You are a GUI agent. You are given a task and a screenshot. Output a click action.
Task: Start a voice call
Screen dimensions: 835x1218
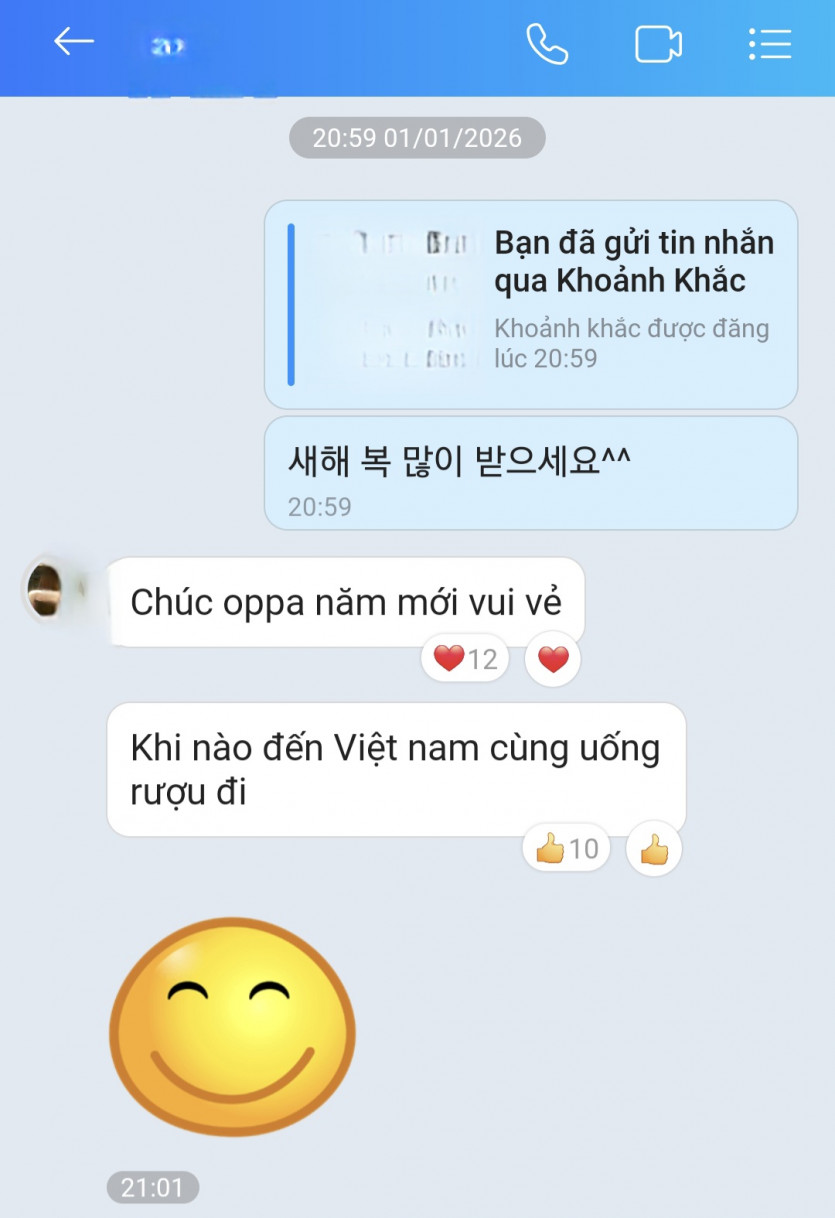(547, 44)
